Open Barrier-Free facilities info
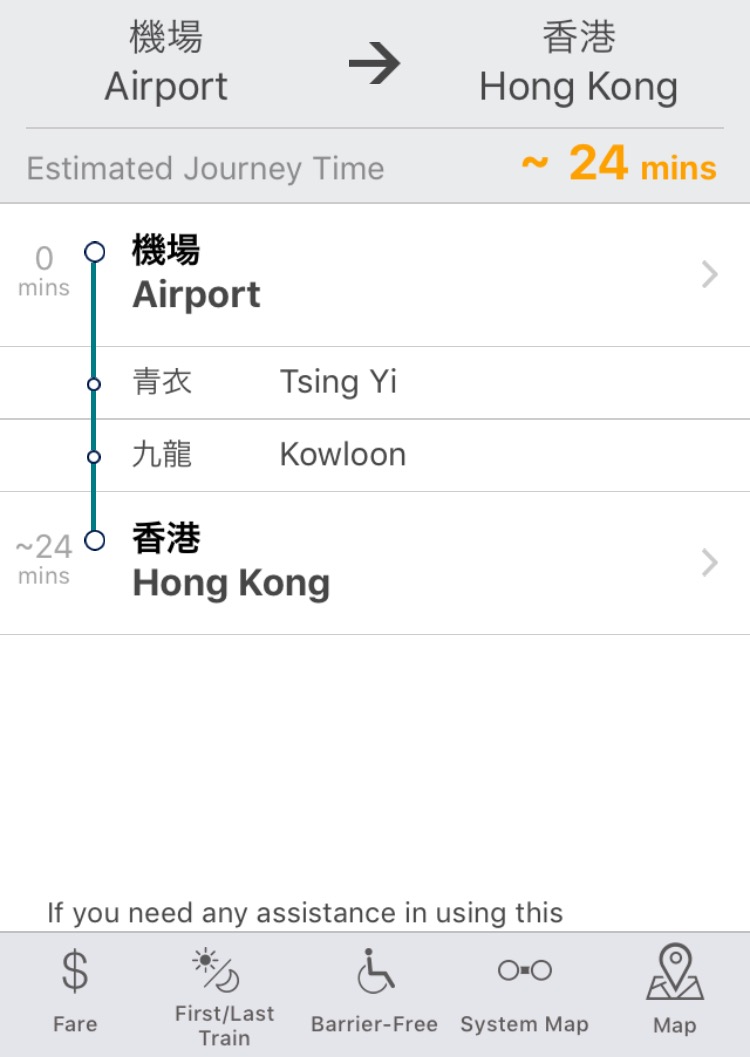Viewport: 750px width, 1057px height. (x=374, y=993)
